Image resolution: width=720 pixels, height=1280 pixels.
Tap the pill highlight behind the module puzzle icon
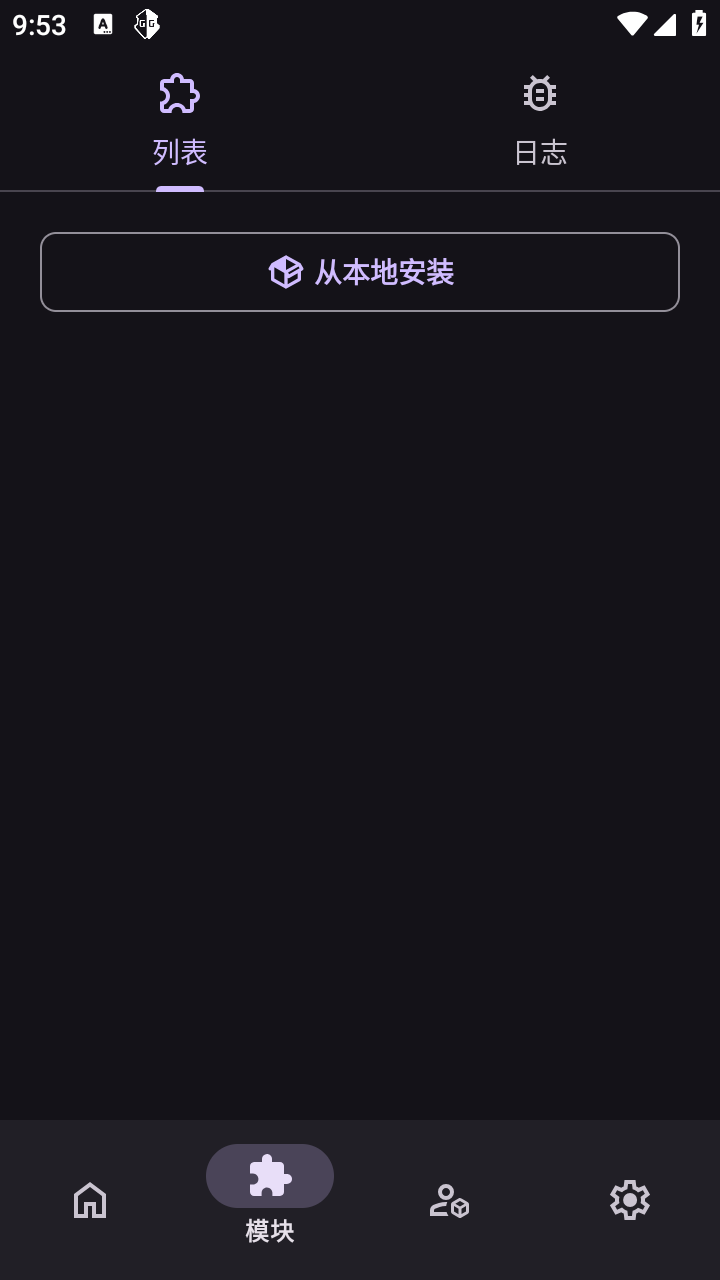coord(269,1175)
